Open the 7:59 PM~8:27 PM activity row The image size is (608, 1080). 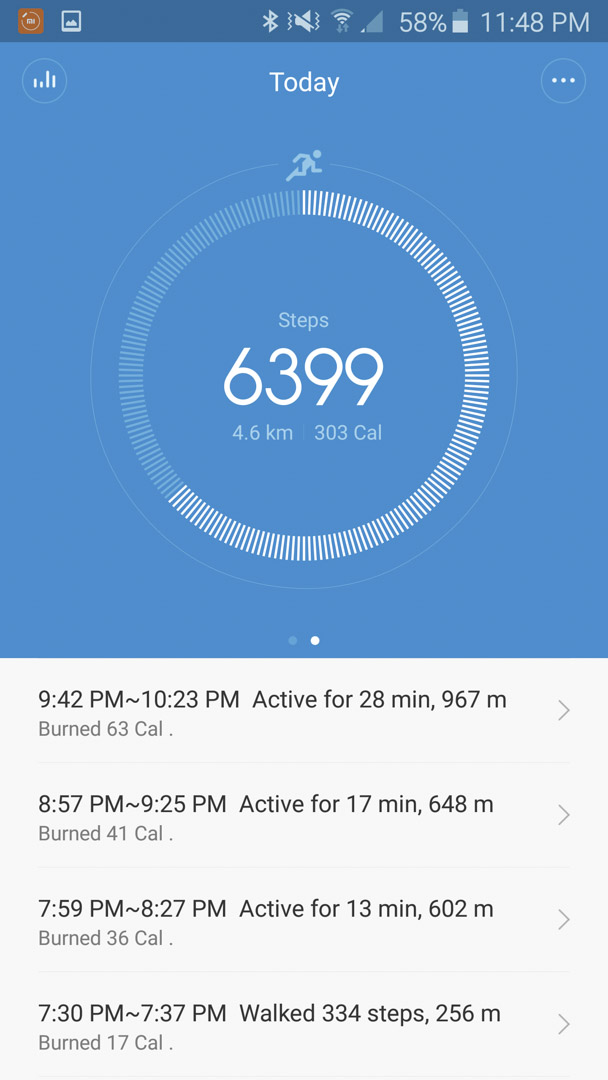point(304,920)
